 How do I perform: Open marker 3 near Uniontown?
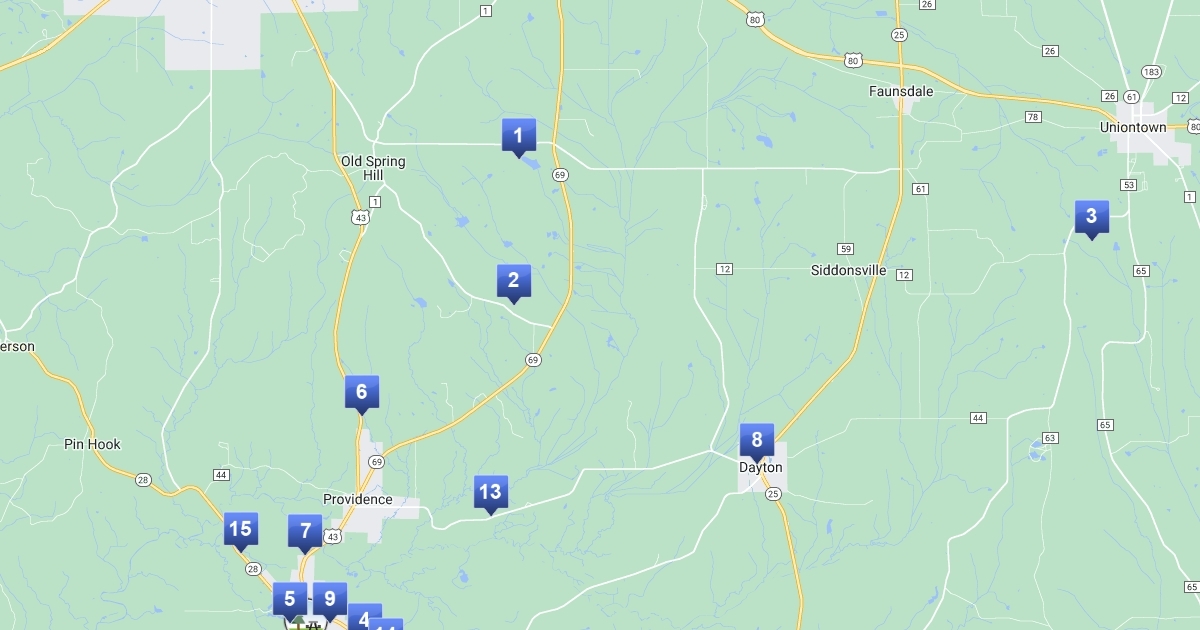1091,216
